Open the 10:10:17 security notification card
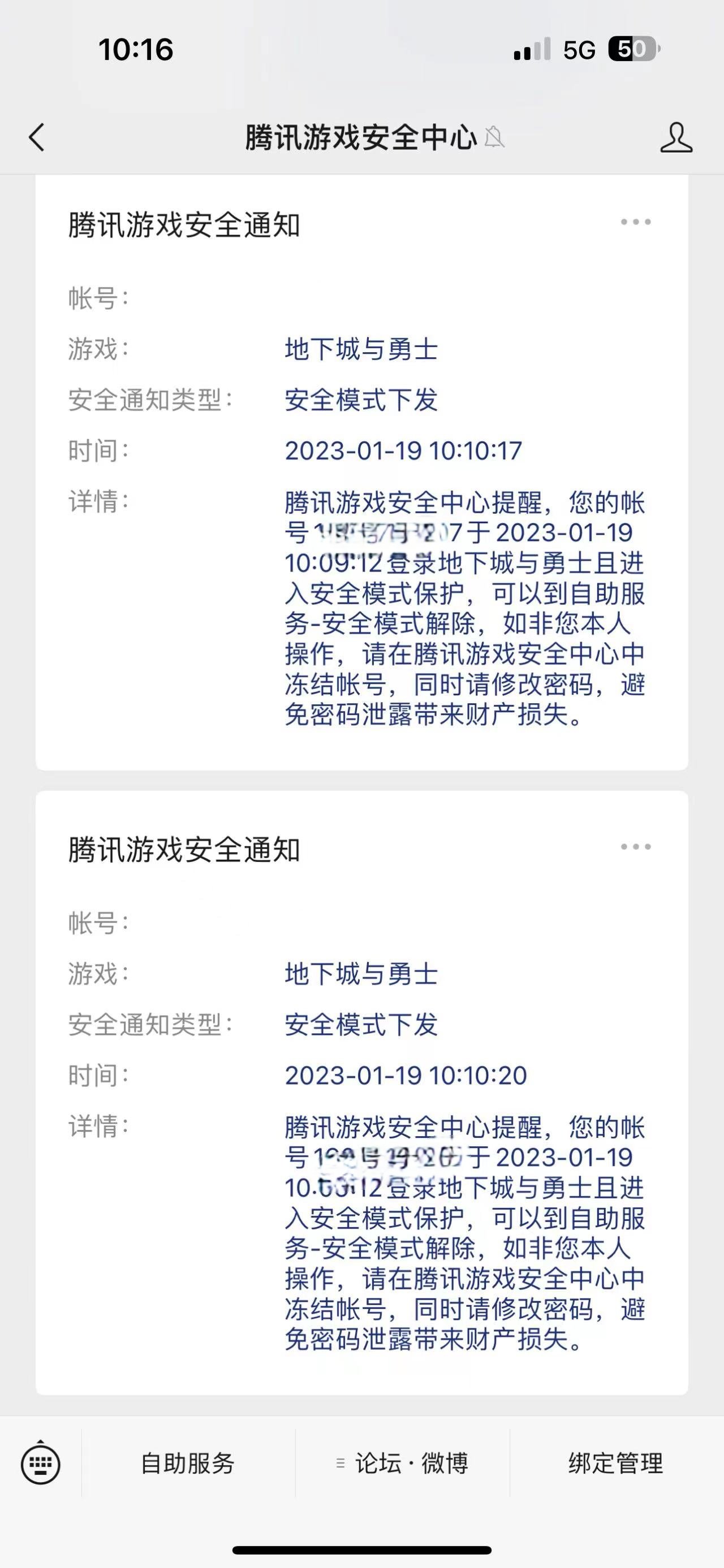724x1568 pixels. [361, 475]
